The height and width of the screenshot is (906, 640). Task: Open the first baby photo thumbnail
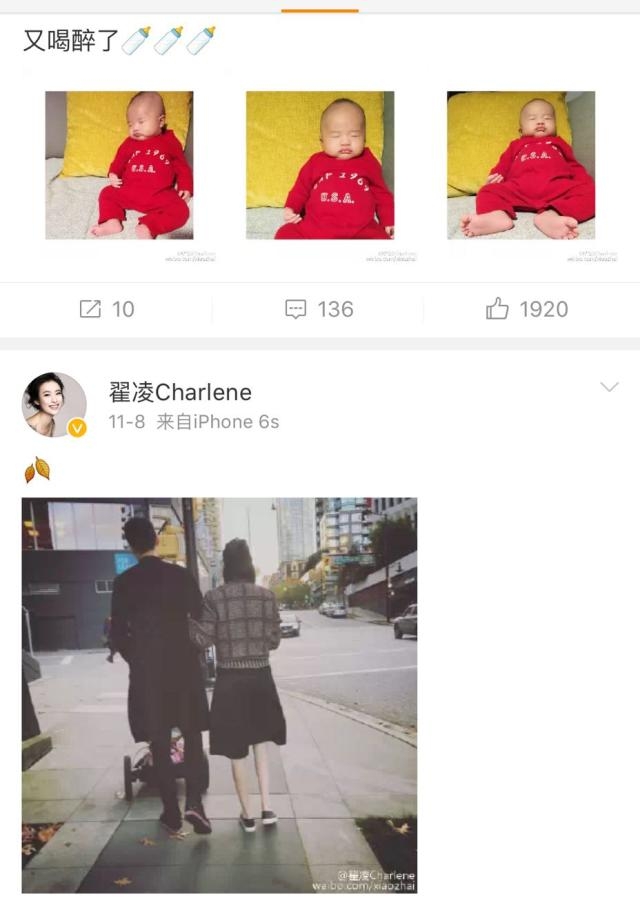click(x=119, y=165)
